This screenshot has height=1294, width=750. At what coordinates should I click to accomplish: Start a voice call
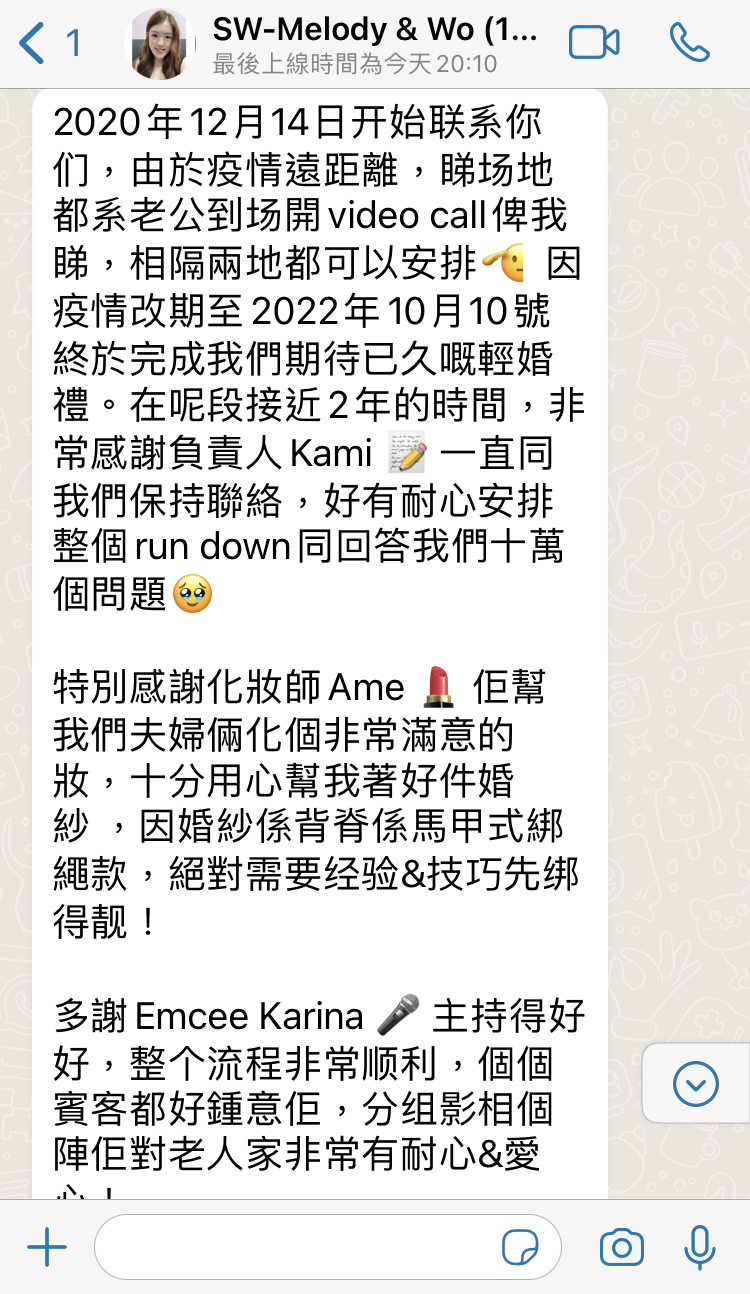click(x=689, y=44)
